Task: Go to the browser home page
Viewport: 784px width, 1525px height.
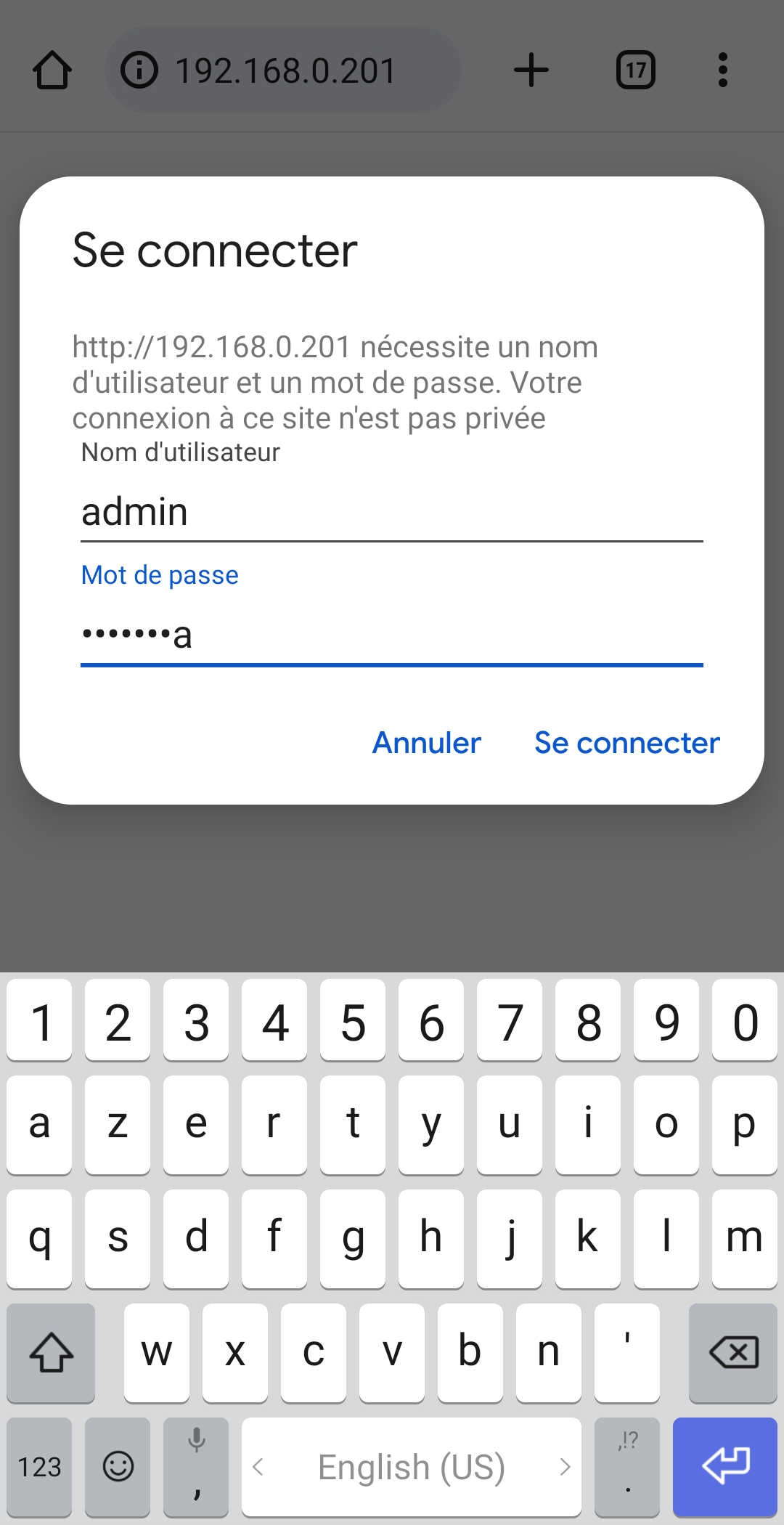Action: pyautogui.click(x=52, y=70)
